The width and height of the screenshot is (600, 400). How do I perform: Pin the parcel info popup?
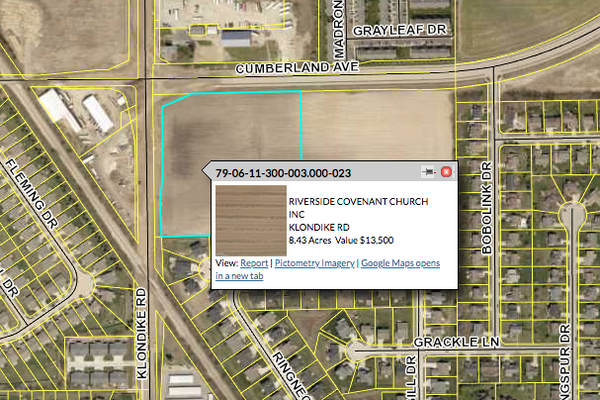(x=429, y=172)
